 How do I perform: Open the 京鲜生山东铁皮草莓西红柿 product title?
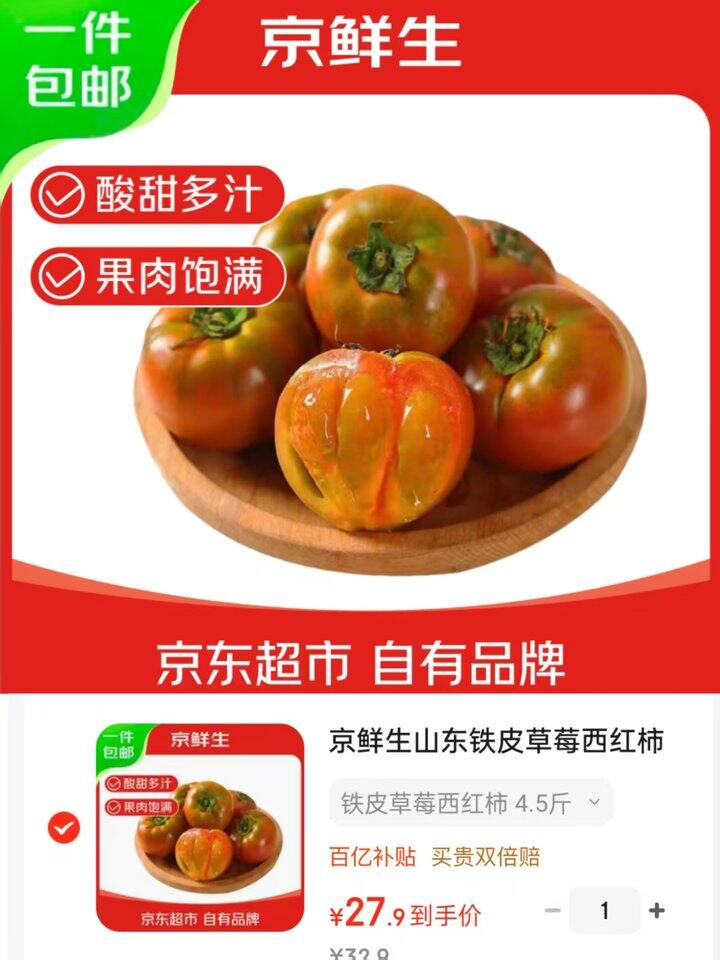pyautogui.click(x=496, y=741)
